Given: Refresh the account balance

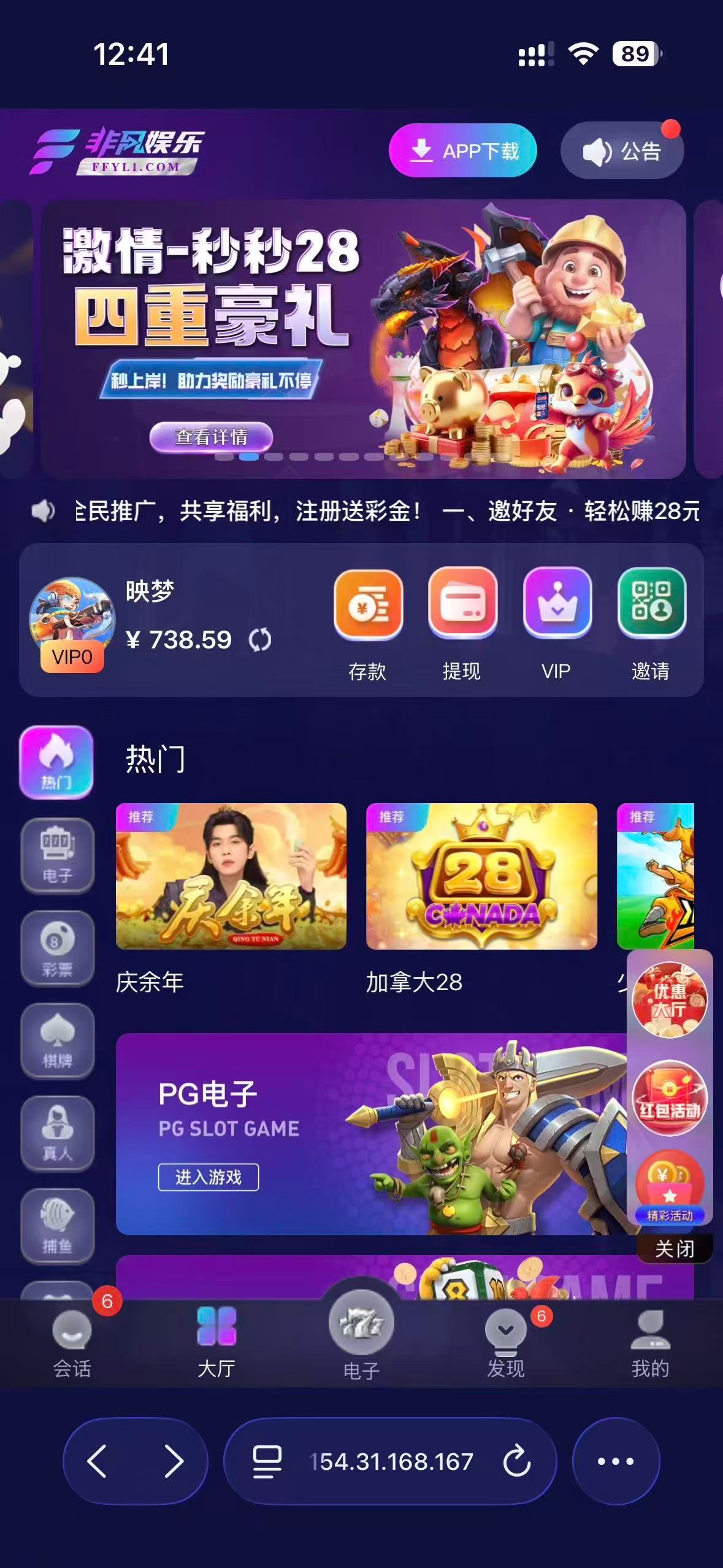Looking at the screenshot, I should point(260,640).
